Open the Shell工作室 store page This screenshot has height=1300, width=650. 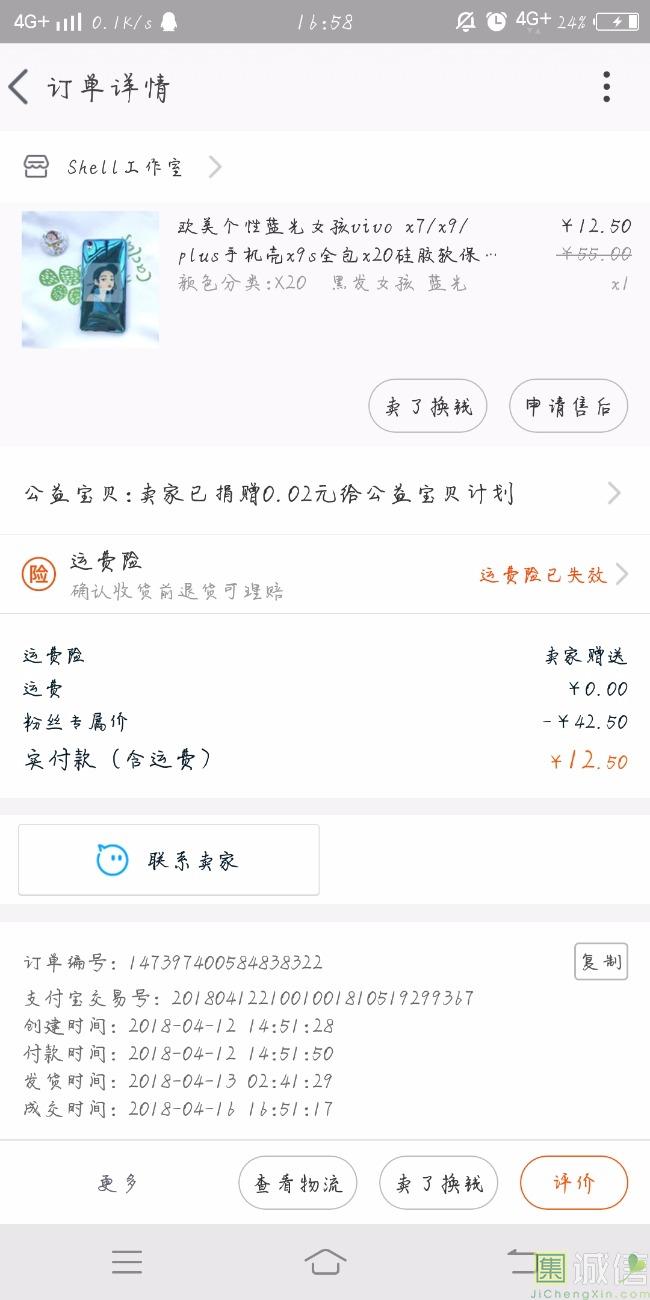123,167
